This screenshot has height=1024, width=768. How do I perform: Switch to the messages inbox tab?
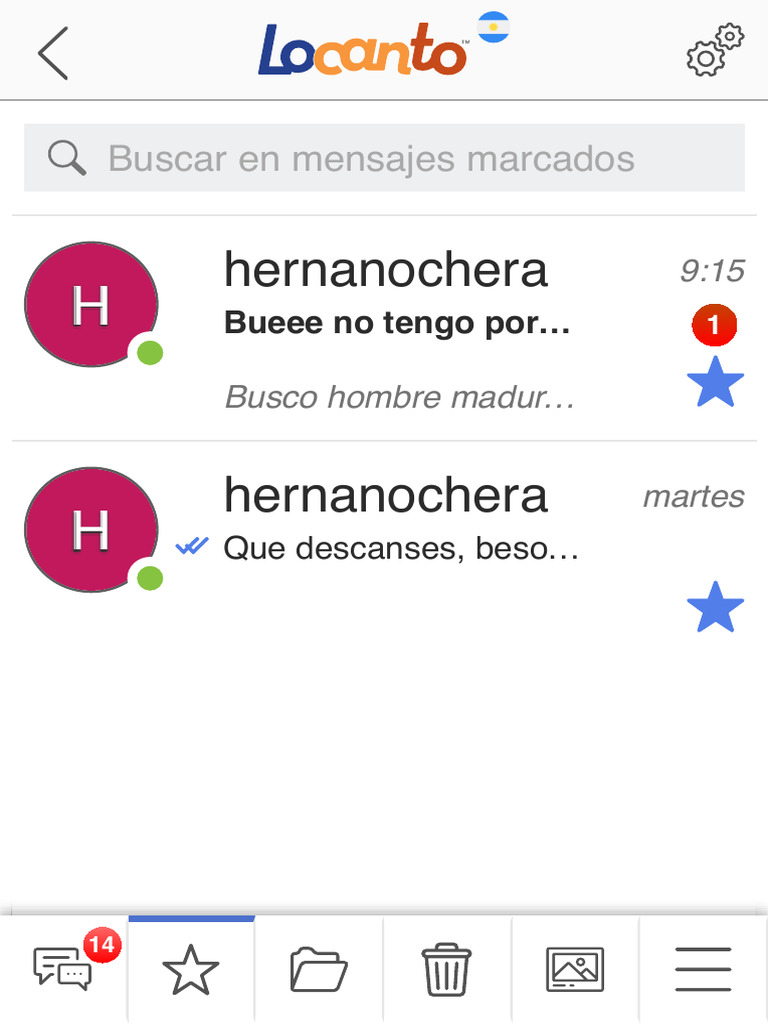(64, 968)
